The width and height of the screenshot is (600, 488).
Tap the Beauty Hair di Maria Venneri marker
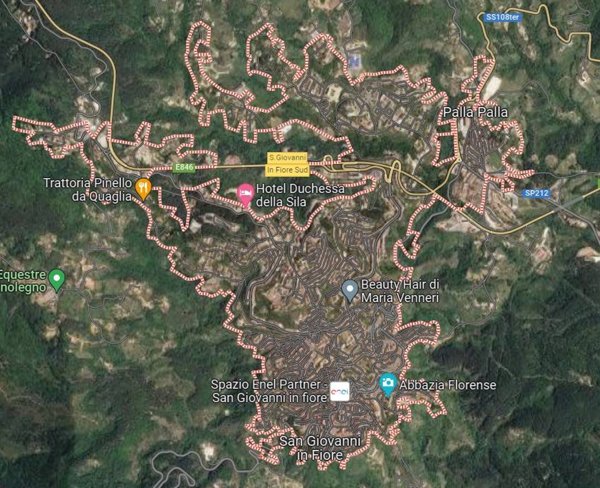[349, 290]
